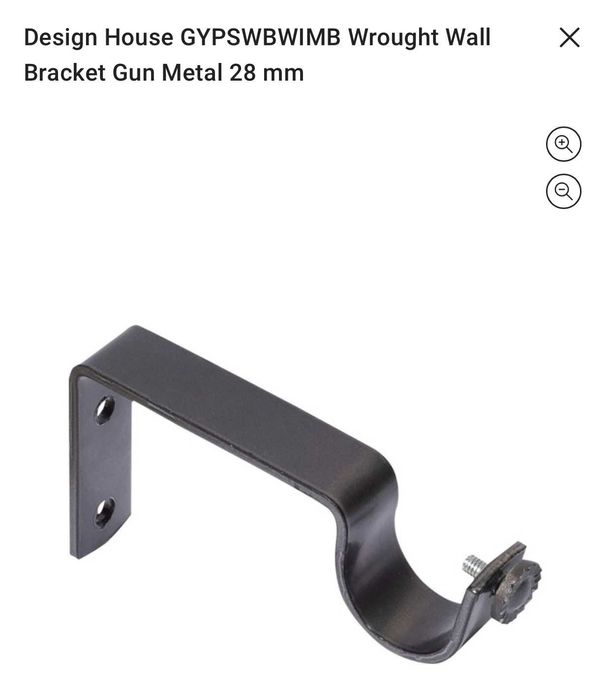Zoom in on the bracket image
The height and width of the screenshot is (699, 611).
point(563,144)
